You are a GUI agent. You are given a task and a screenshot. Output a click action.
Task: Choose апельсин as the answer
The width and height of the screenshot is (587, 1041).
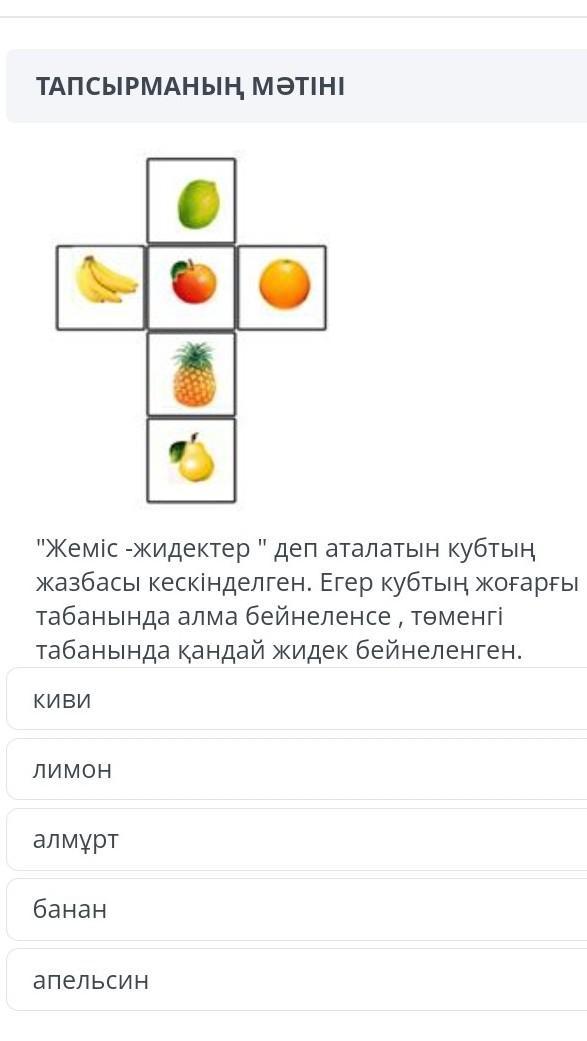[297, 979]
